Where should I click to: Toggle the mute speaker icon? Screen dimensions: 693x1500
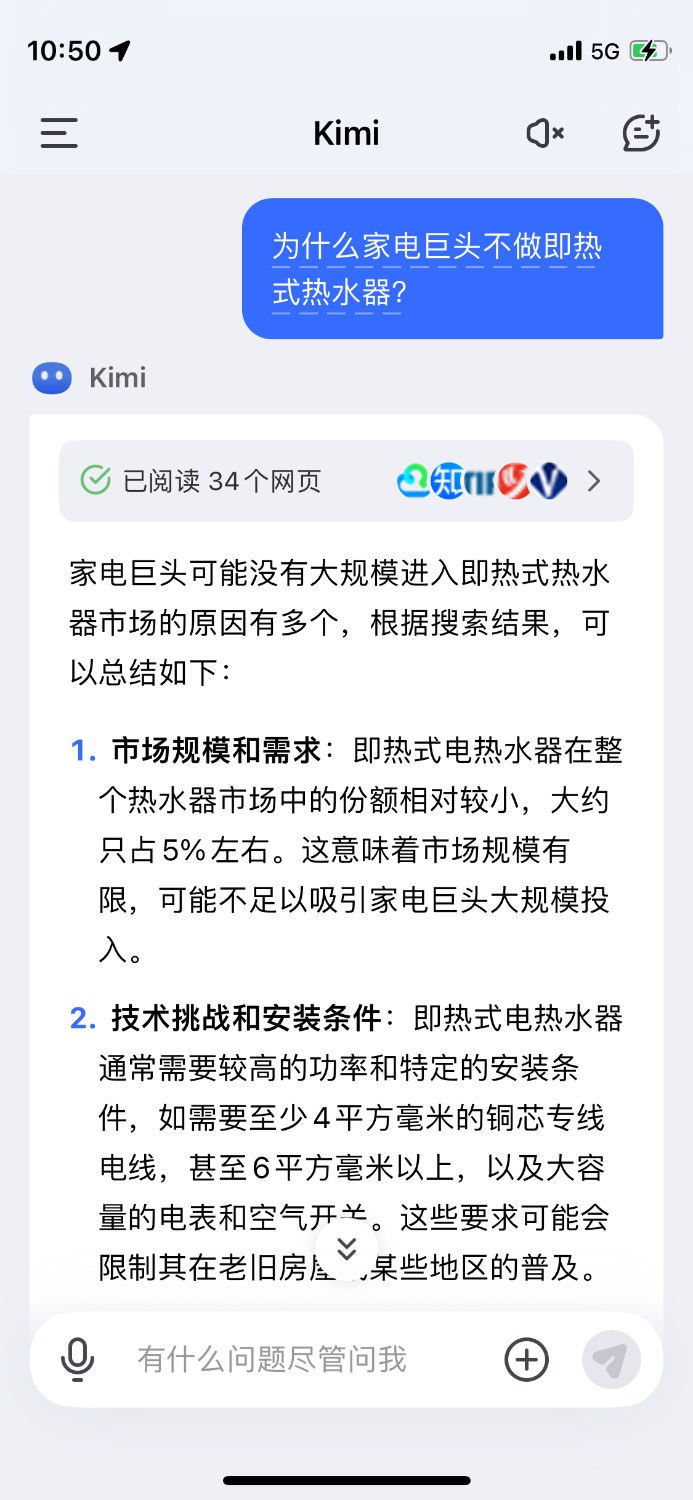545,133
